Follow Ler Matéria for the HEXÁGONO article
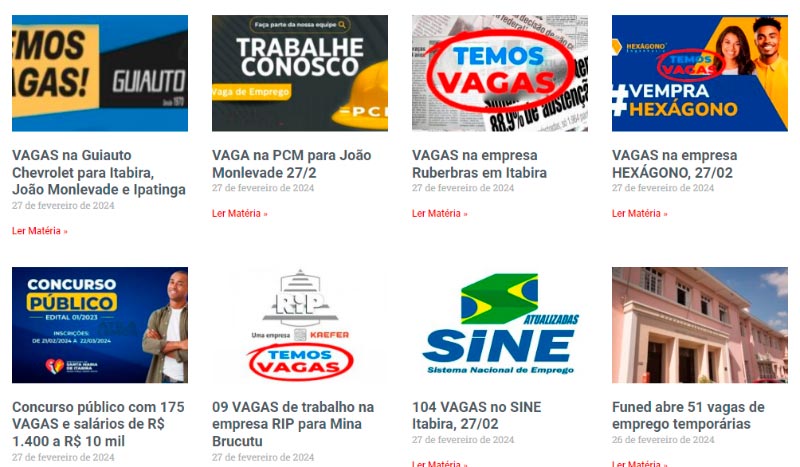 coord(640,213)
